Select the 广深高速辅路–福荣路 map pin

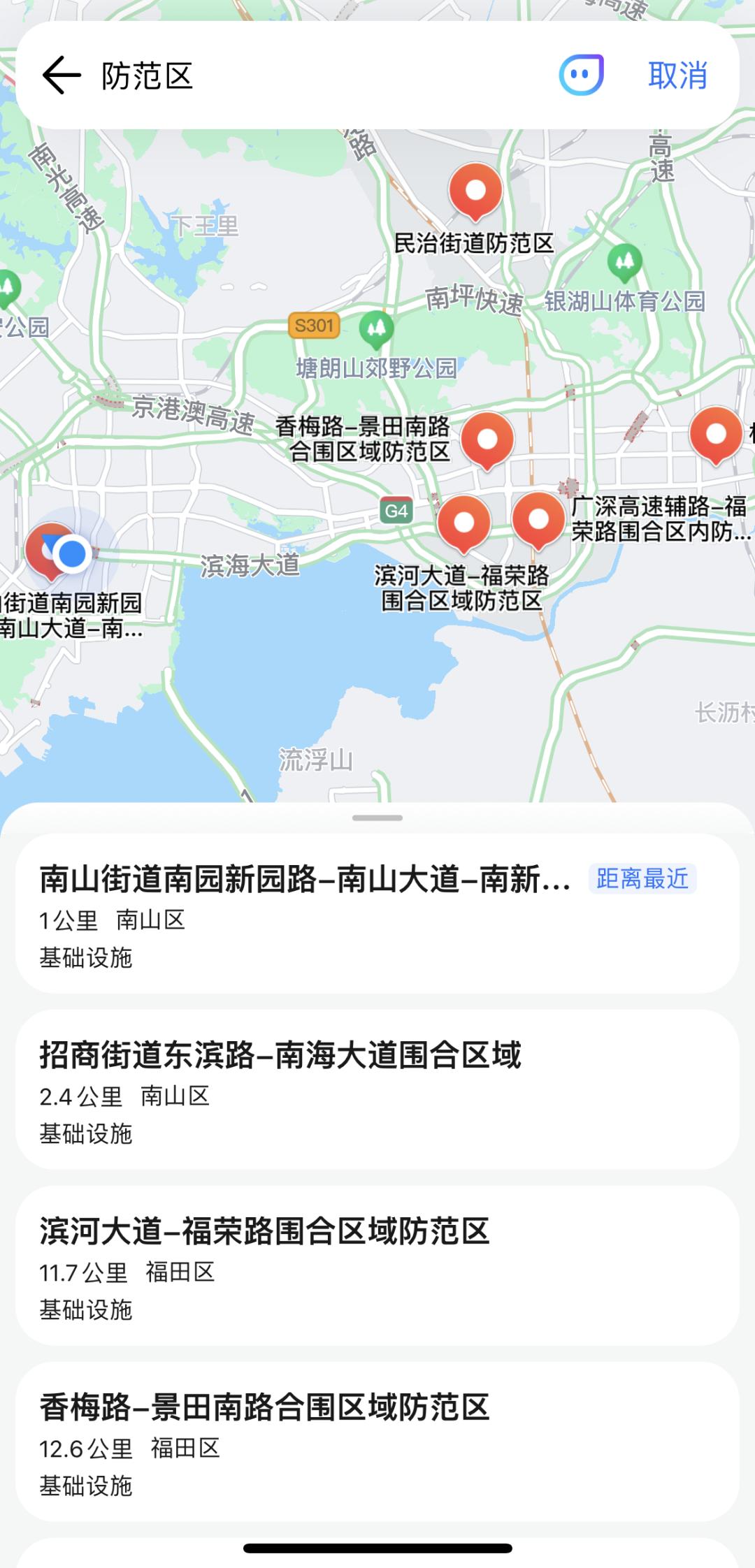(538, 520)
